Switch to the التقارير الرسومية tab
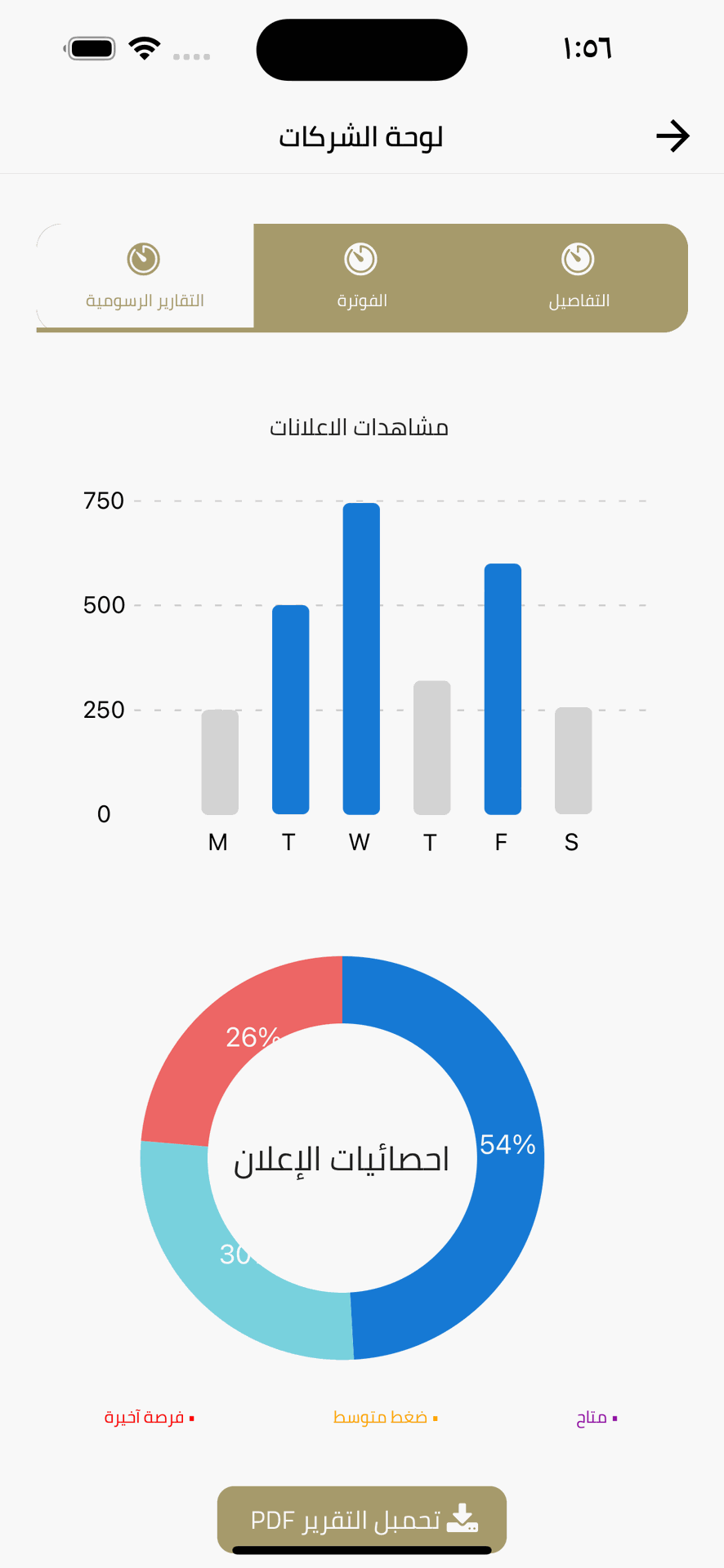 point(145,277)
